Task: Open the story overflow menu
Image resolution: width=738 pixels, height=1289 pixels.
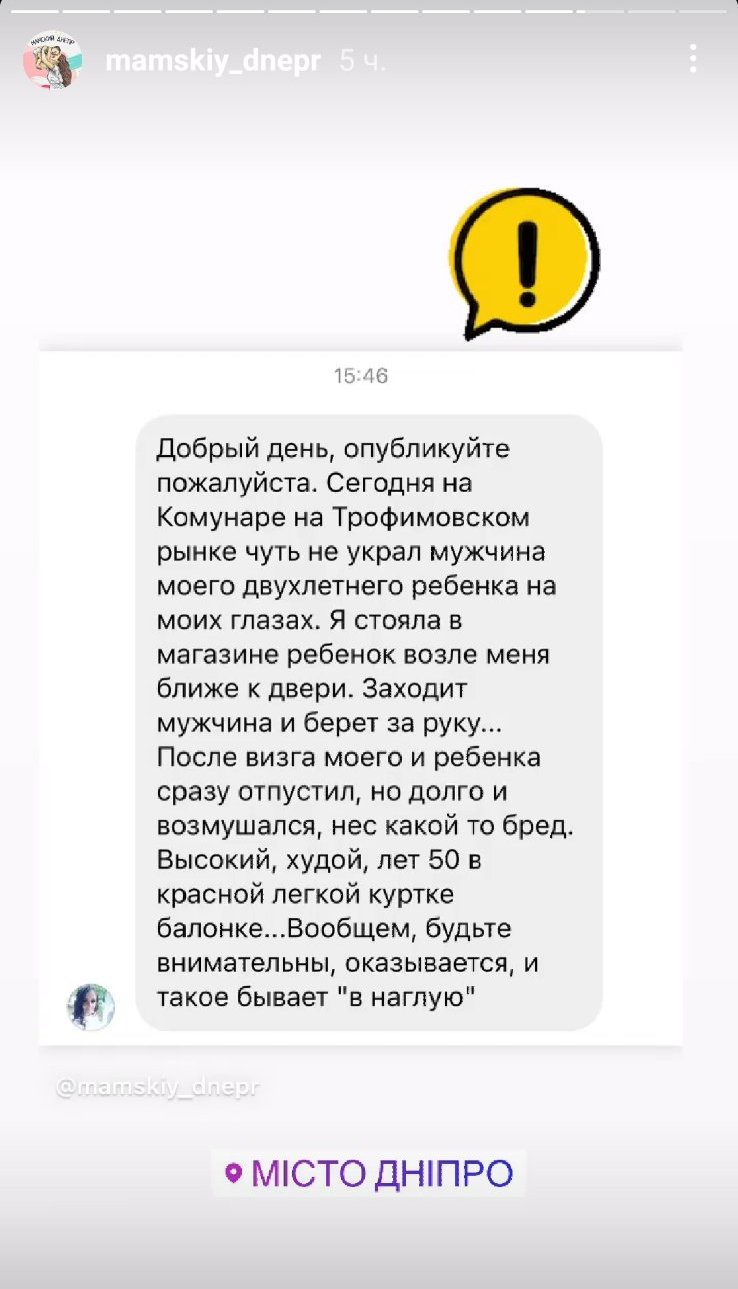Action: (x=693, y=60)
